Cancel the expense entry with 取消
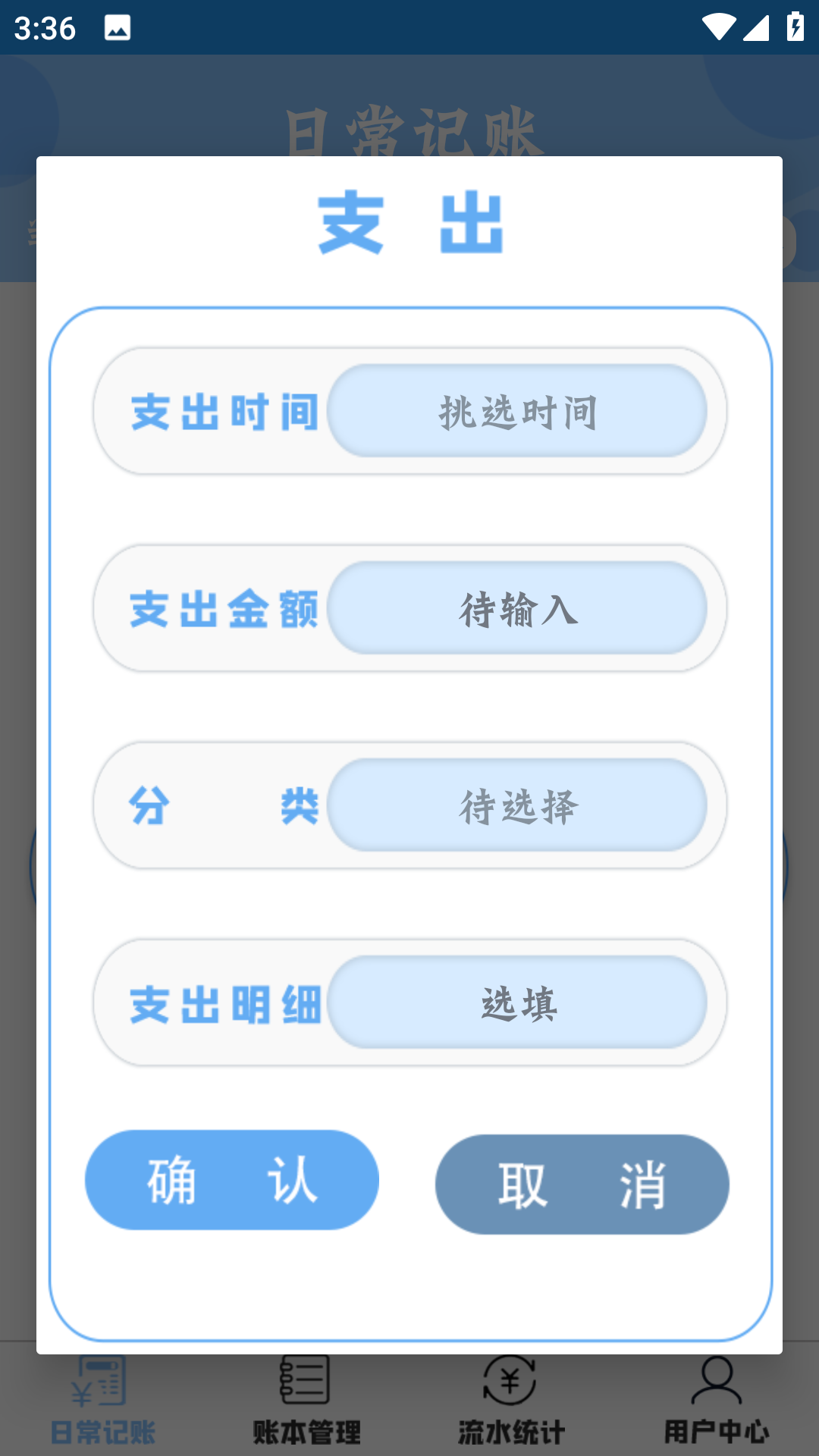The height and width of the screenshot is (1456, 819). click(x=582, y=1185)
